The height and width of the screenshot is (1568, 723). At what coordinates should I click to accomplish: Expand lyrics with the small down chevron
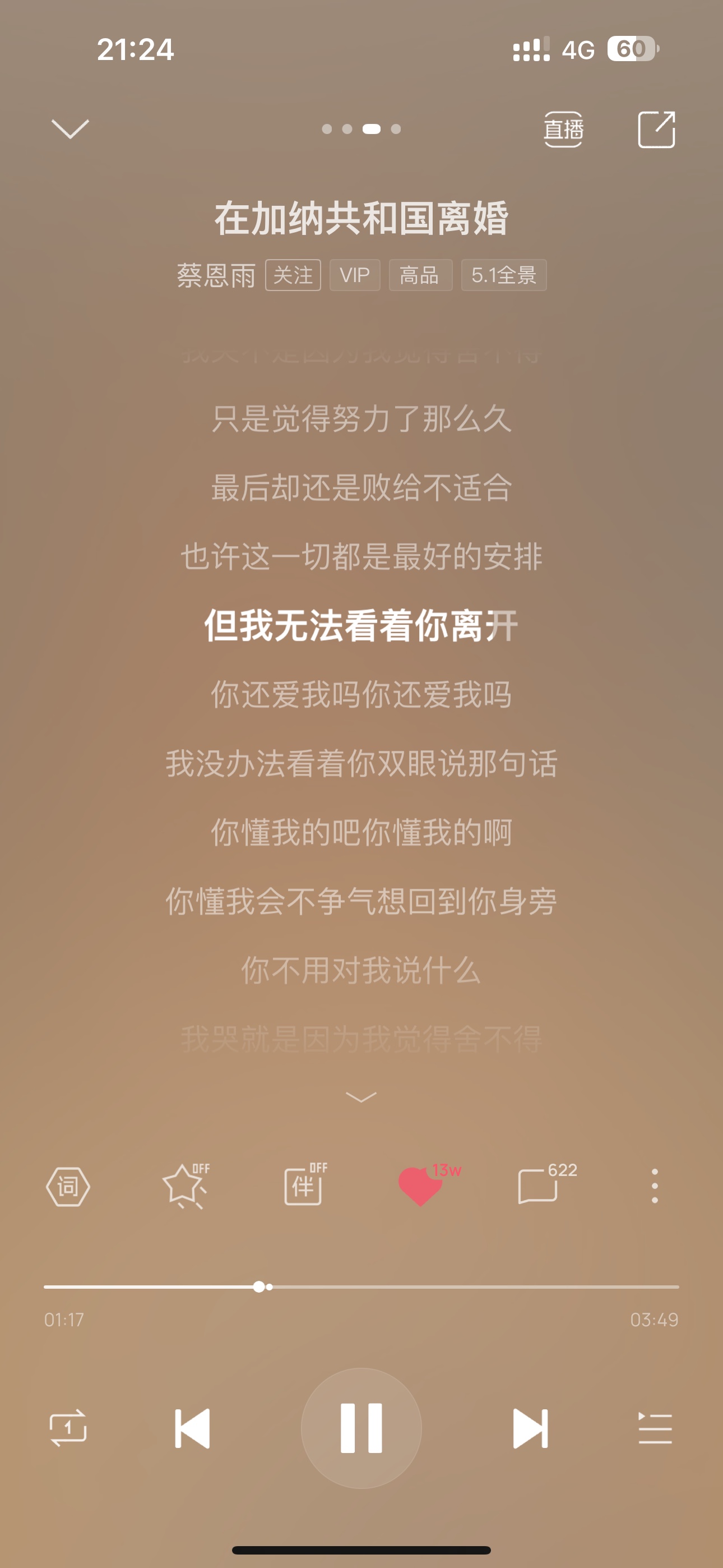(x=361, y=1097)
